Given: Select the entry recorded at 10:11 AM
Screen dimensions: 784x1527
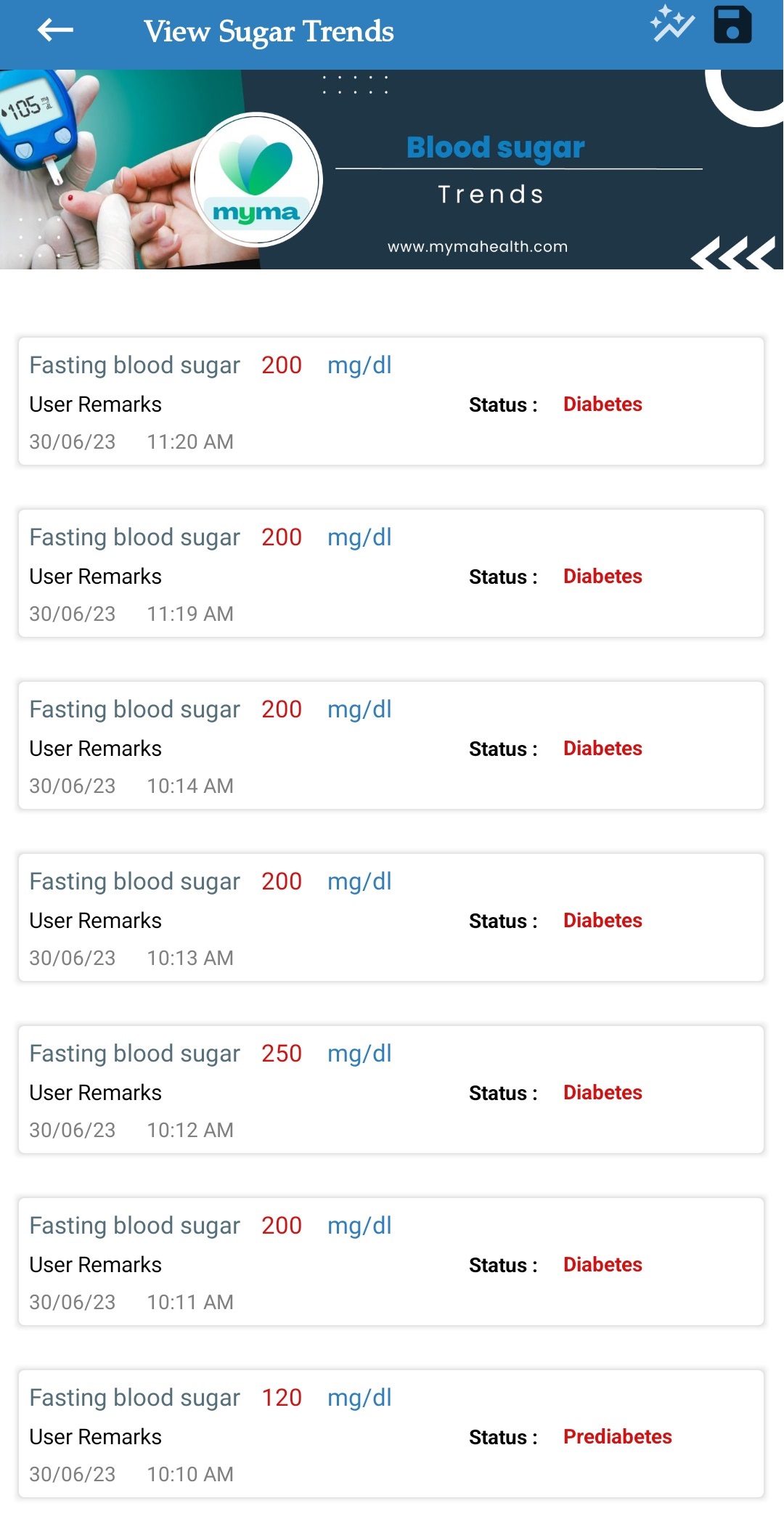Looking at the screenshot, I should [391, 1261].
